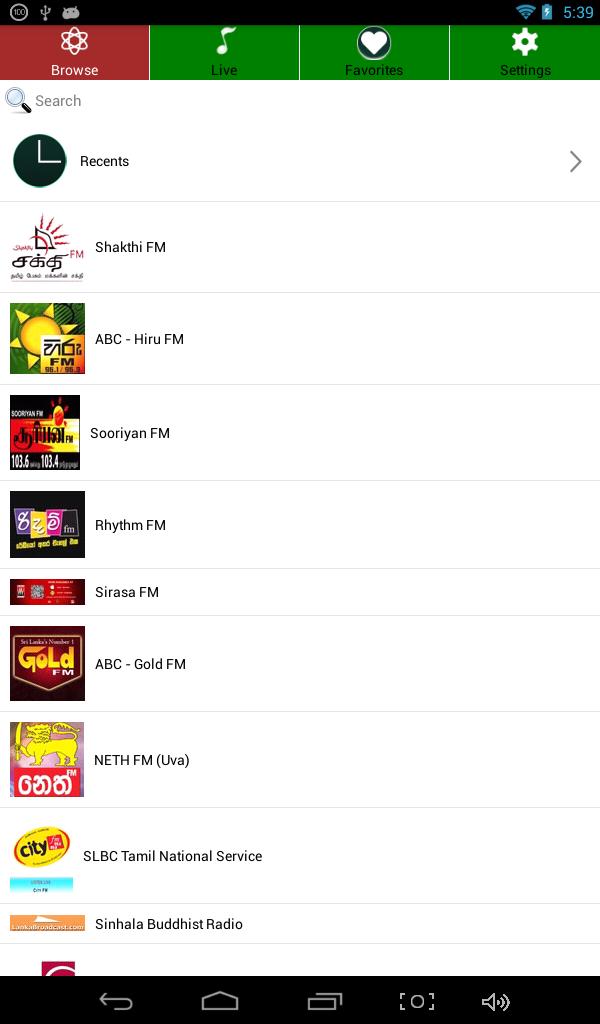Viewport: 600px width, 1024px height.
Task: Go to the Settings tab
Action: coord(524,52)
